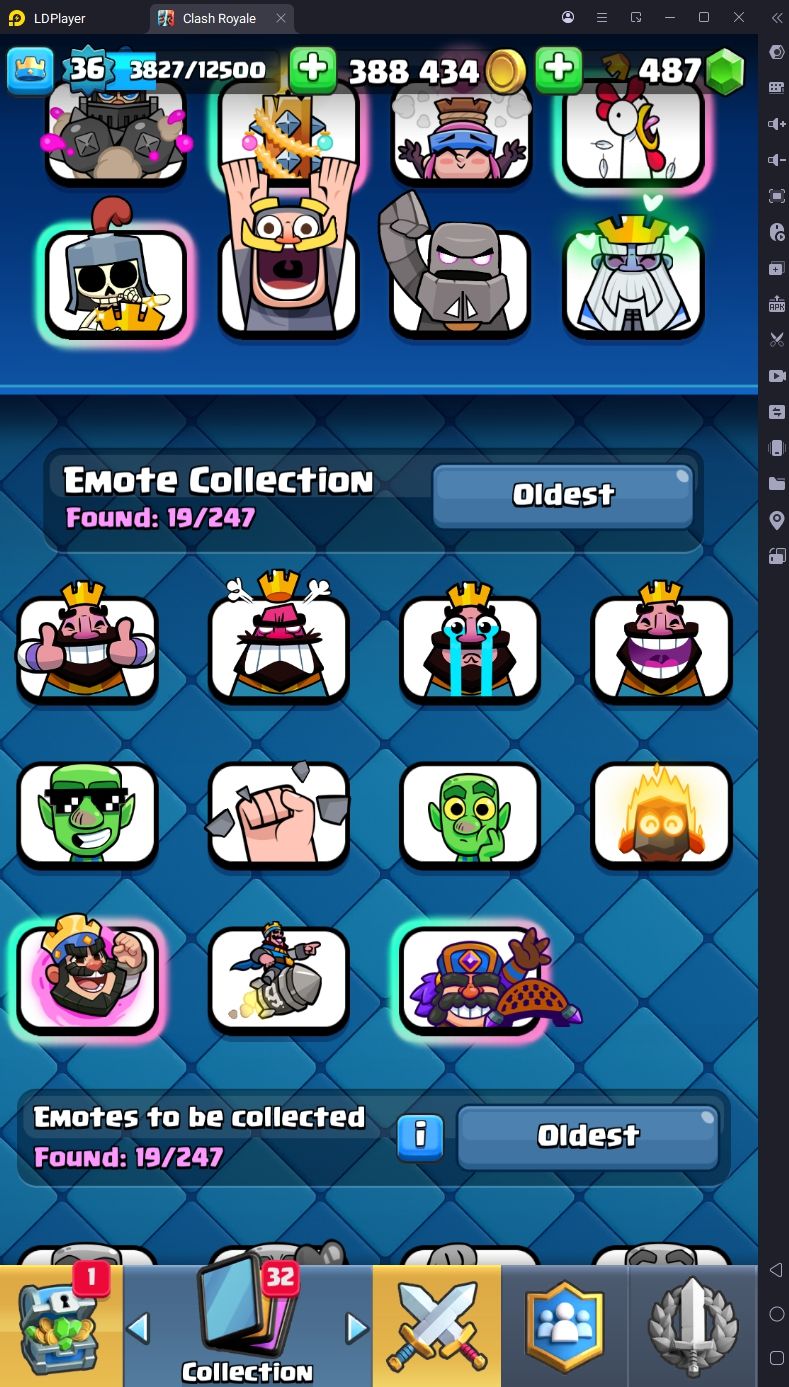Select the Goblin with sunglasses emote
789x1387 pixels.
tap(87, 812)
